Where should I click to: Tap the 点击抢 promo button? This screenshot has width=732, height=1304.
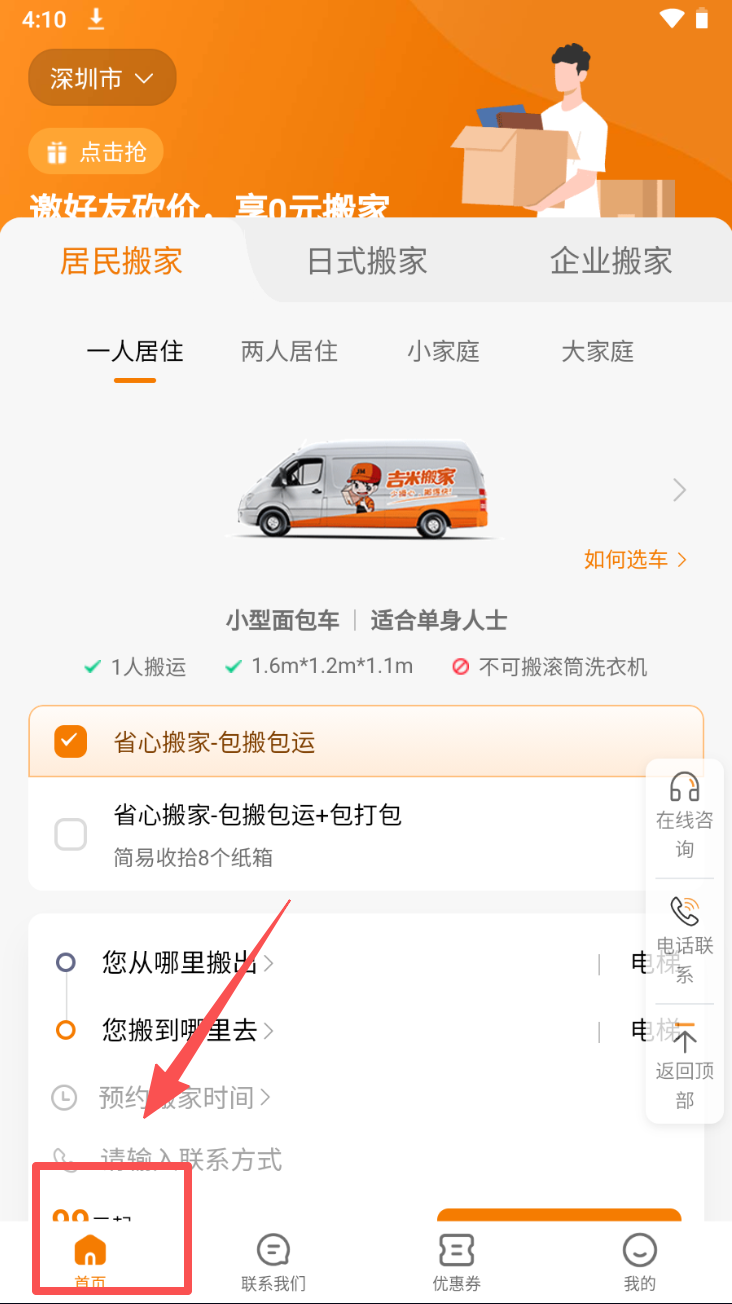click(96, 152)
